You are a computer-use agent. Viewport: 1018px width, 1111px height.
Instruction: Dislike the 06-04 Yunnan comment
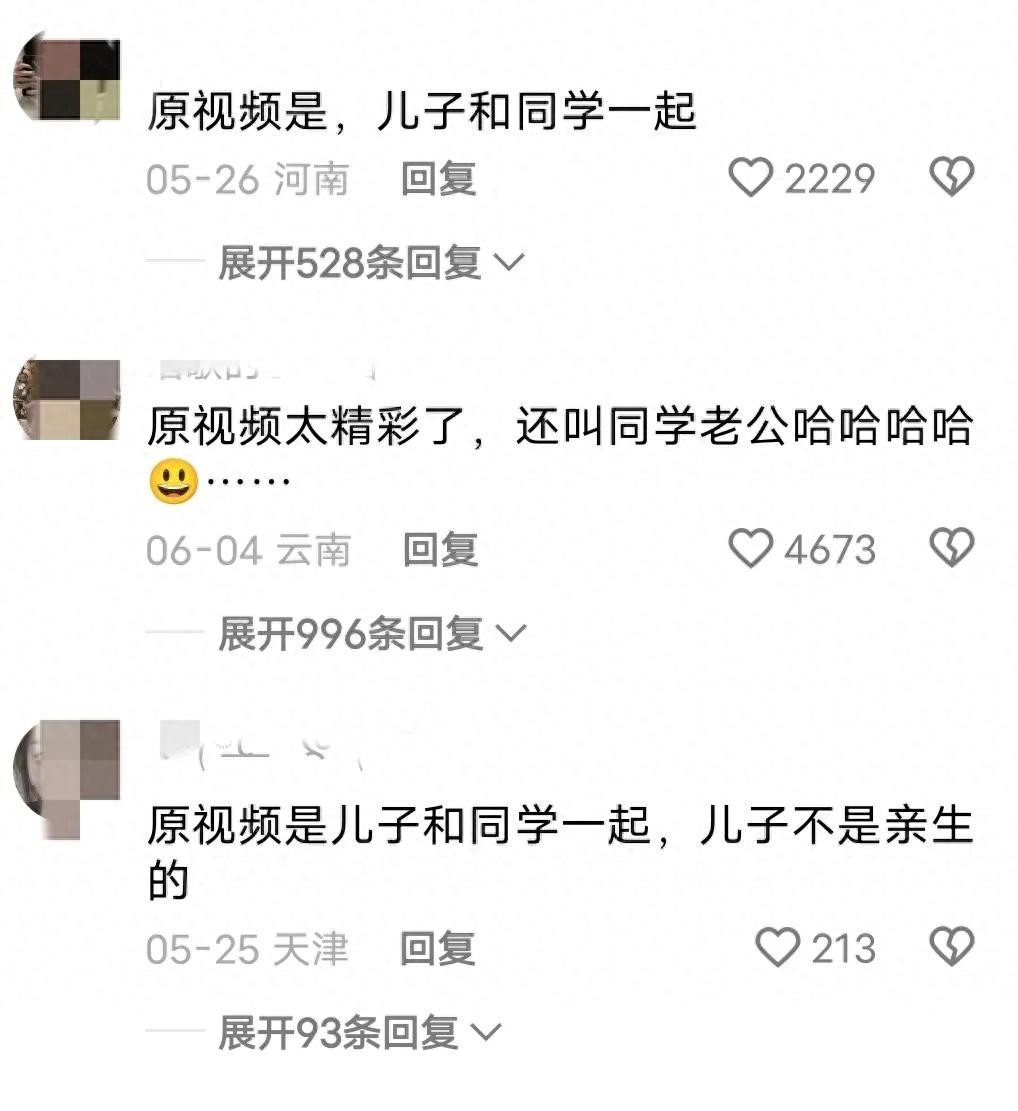click(x=951, y=549)
